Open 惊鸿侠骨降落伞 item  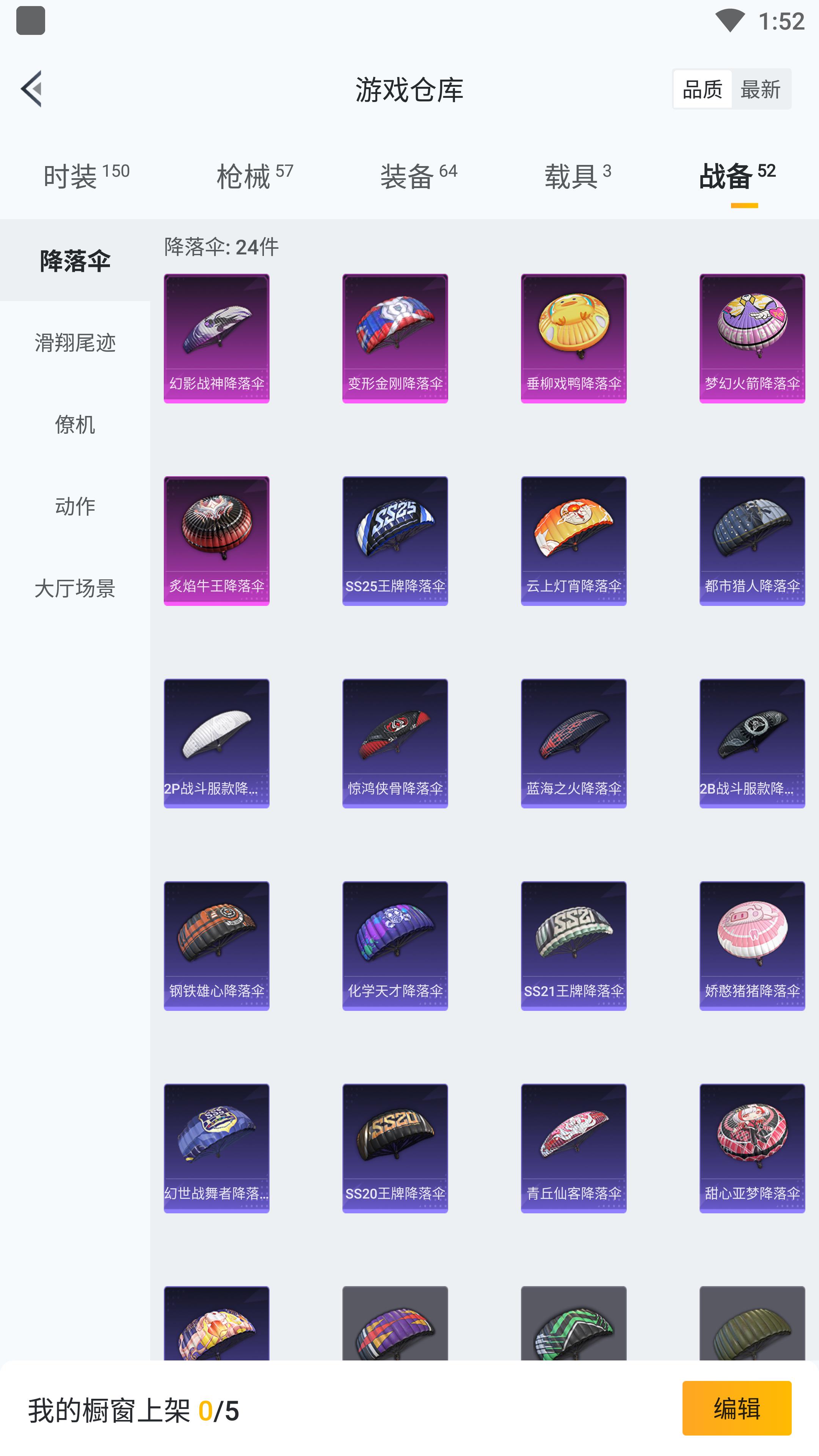tap(394, 743)
